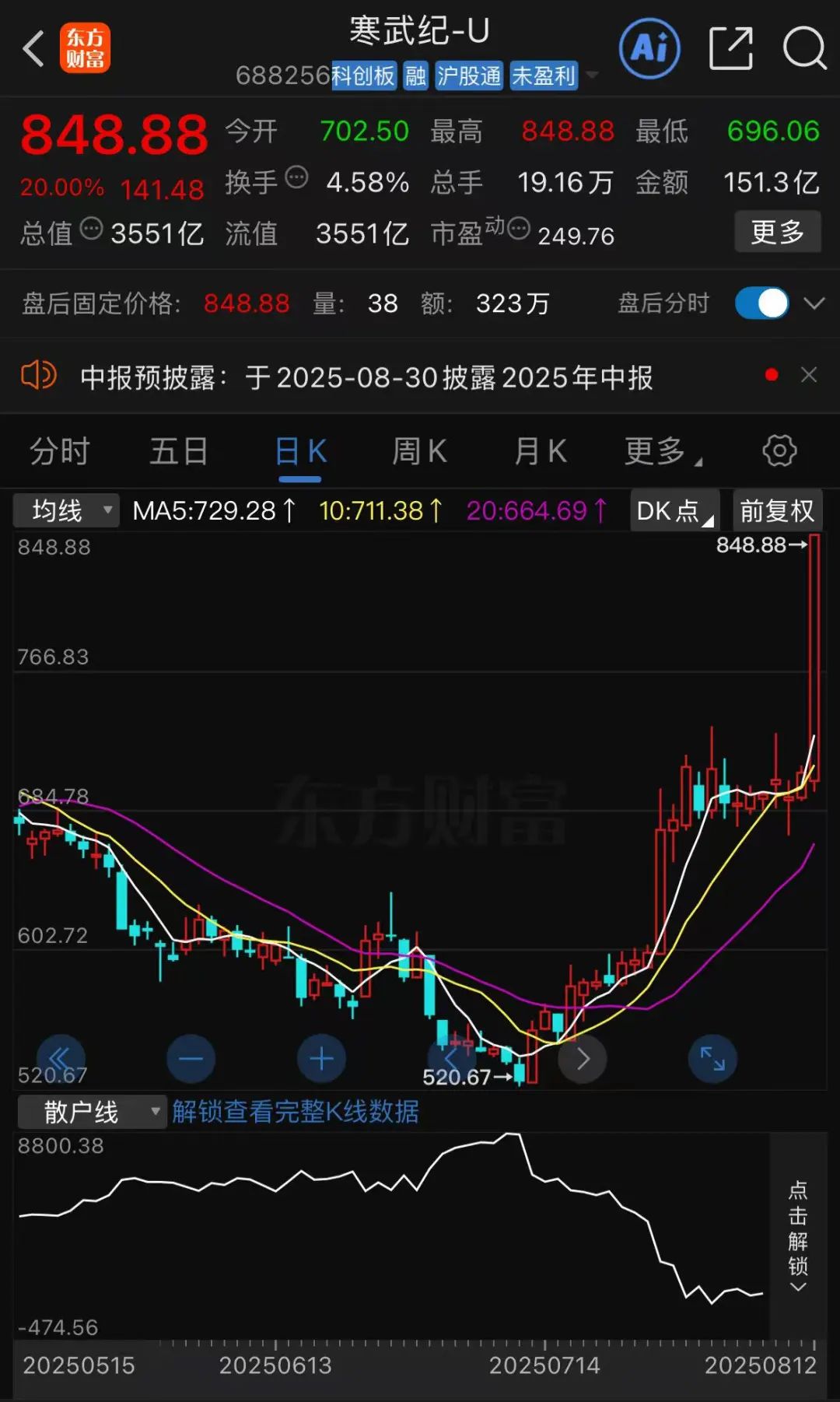This screenshot has width=840, height=1402.
Task: Tap 更多 to show more quote data
Action: (x=777, y=232)
